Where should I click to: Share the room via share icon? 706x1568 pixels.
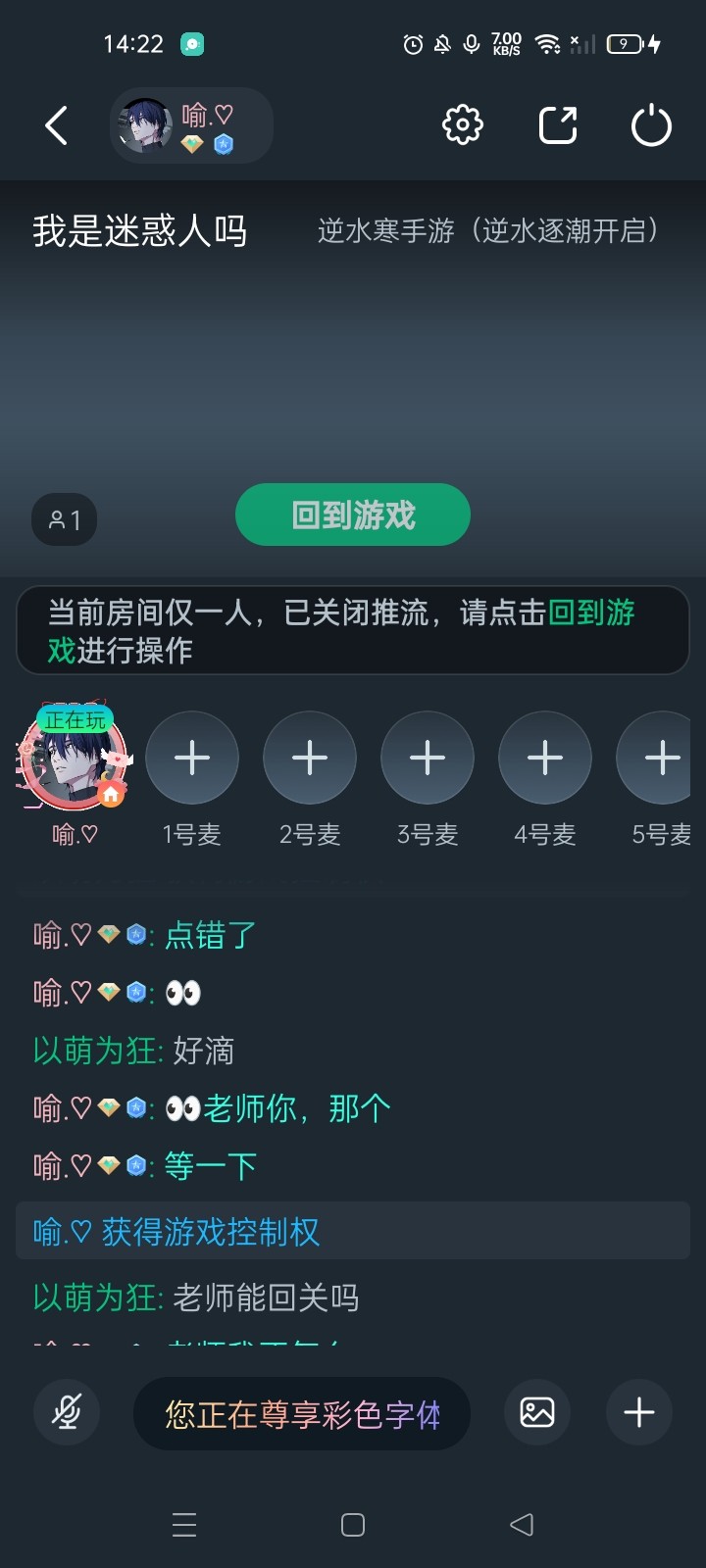[x=558, y=125]
